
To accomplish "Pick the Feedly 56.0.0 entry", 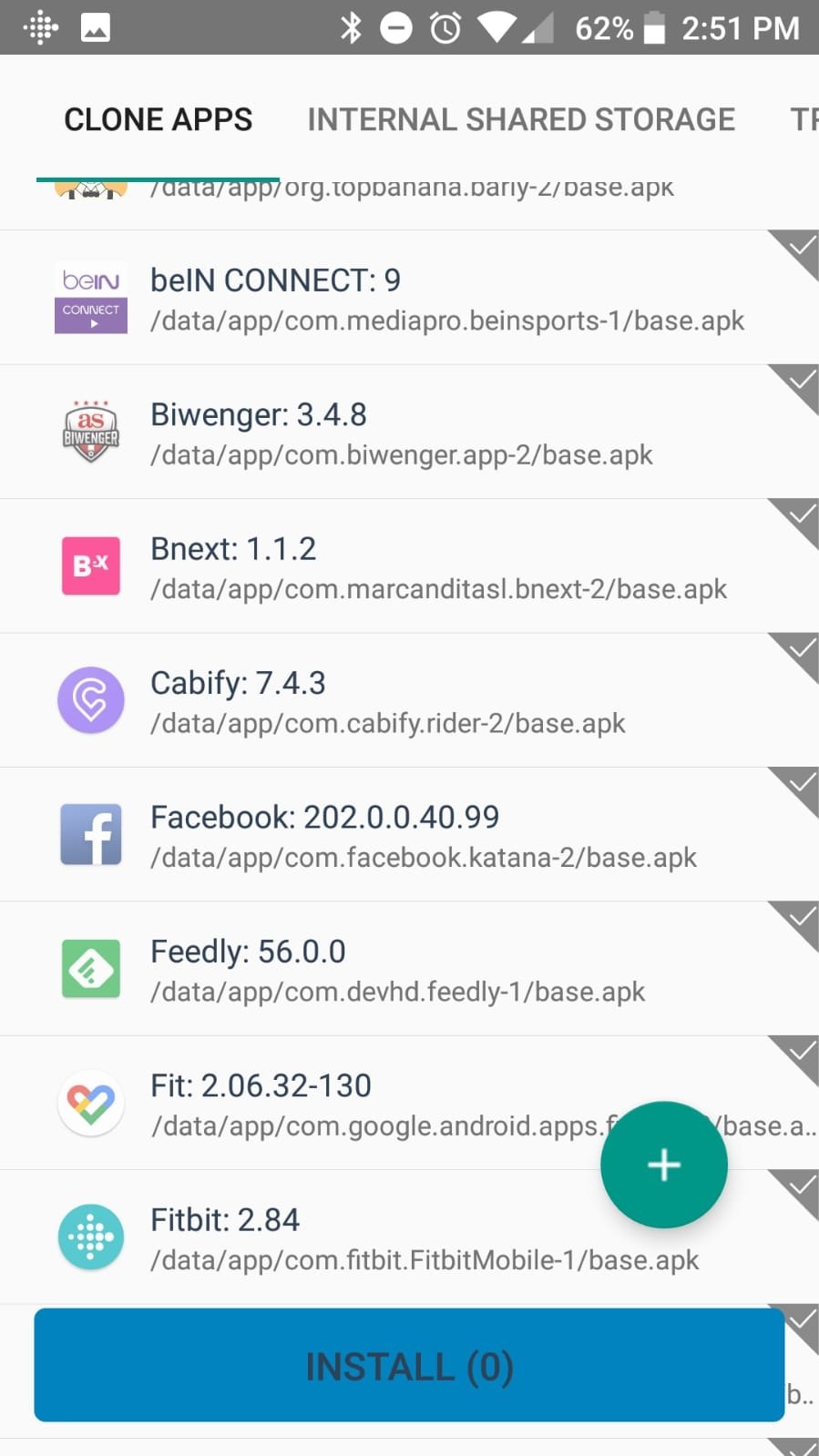I will [x=409, y=969].
